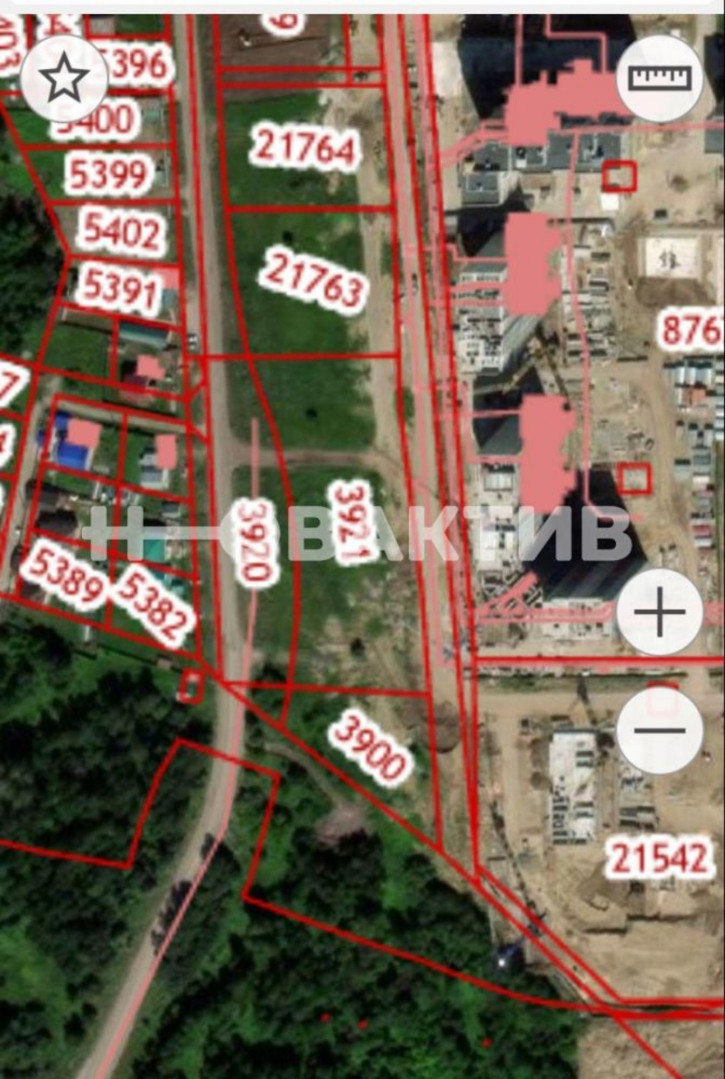Zoom in with the plus button
Viewport: 725px width, 1079px height.
(659, 612)
